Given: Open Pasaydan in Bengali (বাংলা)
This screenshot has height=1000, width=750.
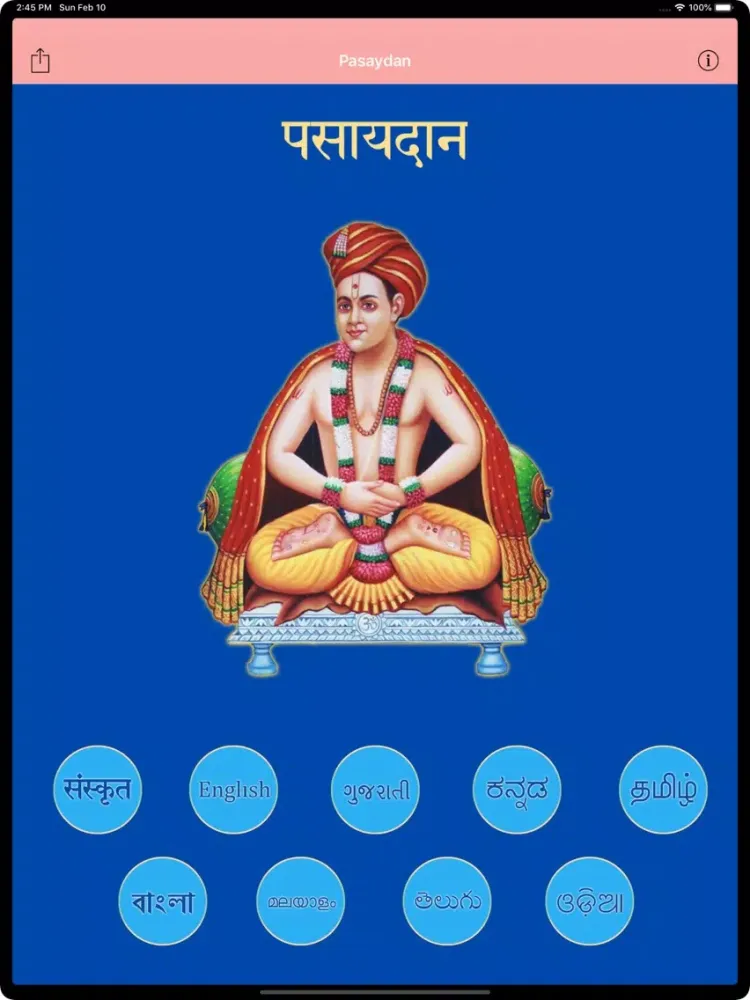Looking at the screenshot, I should click(x=163, y=901).
